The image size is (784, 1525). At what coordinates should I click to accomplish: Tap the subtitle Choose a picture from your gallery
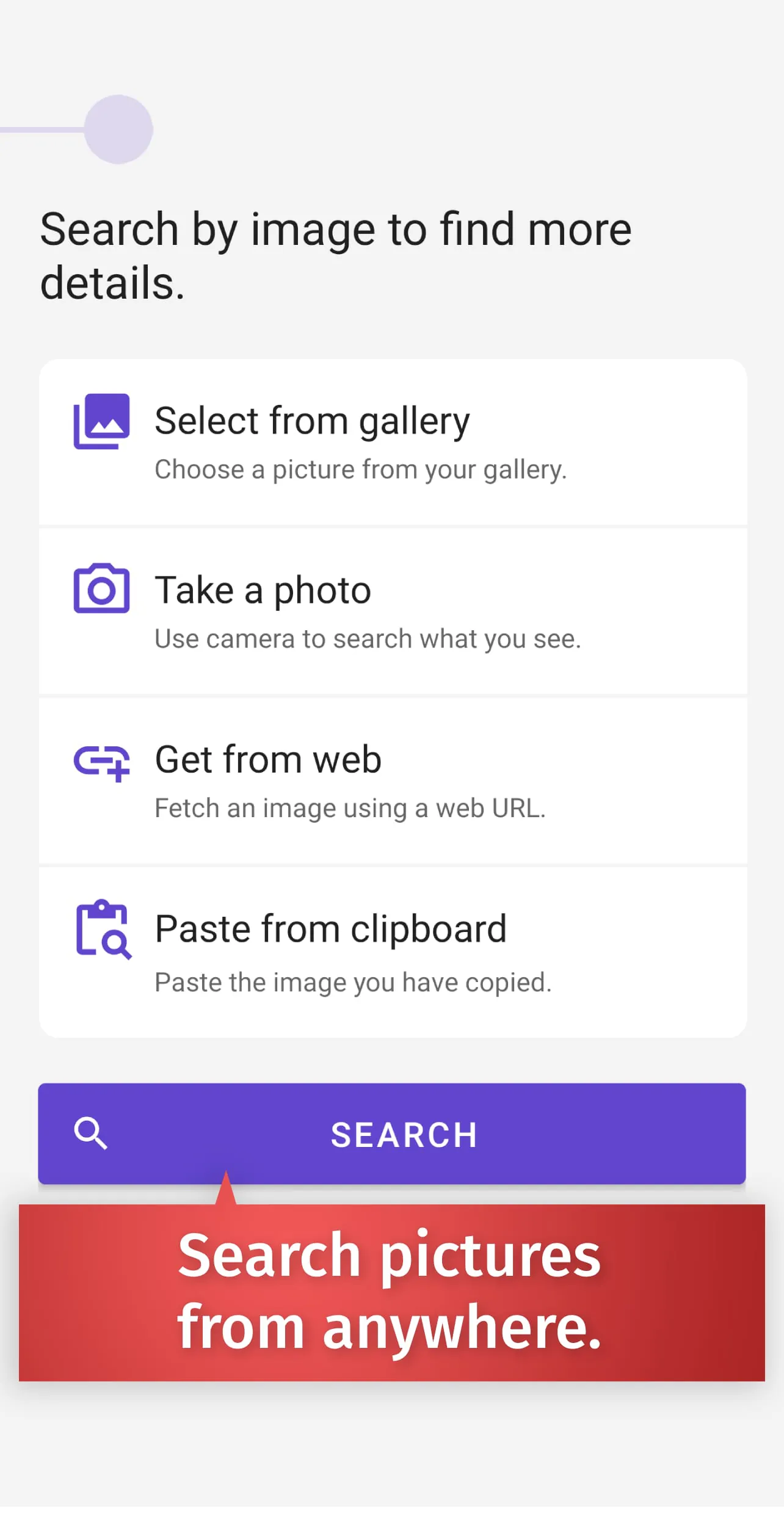coord(361,469)
